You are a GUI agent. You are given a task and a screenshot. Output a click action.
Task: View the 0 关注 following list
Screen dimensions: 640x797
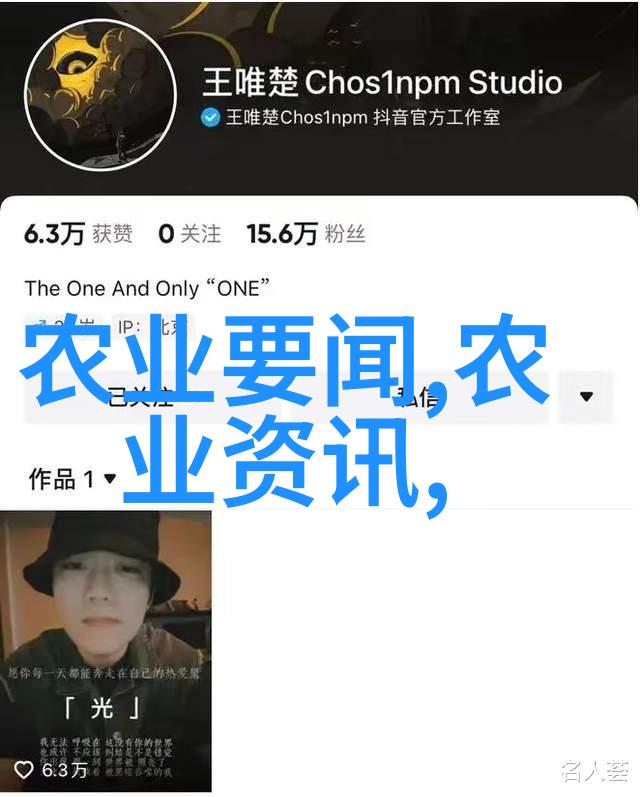coord(189,234)
